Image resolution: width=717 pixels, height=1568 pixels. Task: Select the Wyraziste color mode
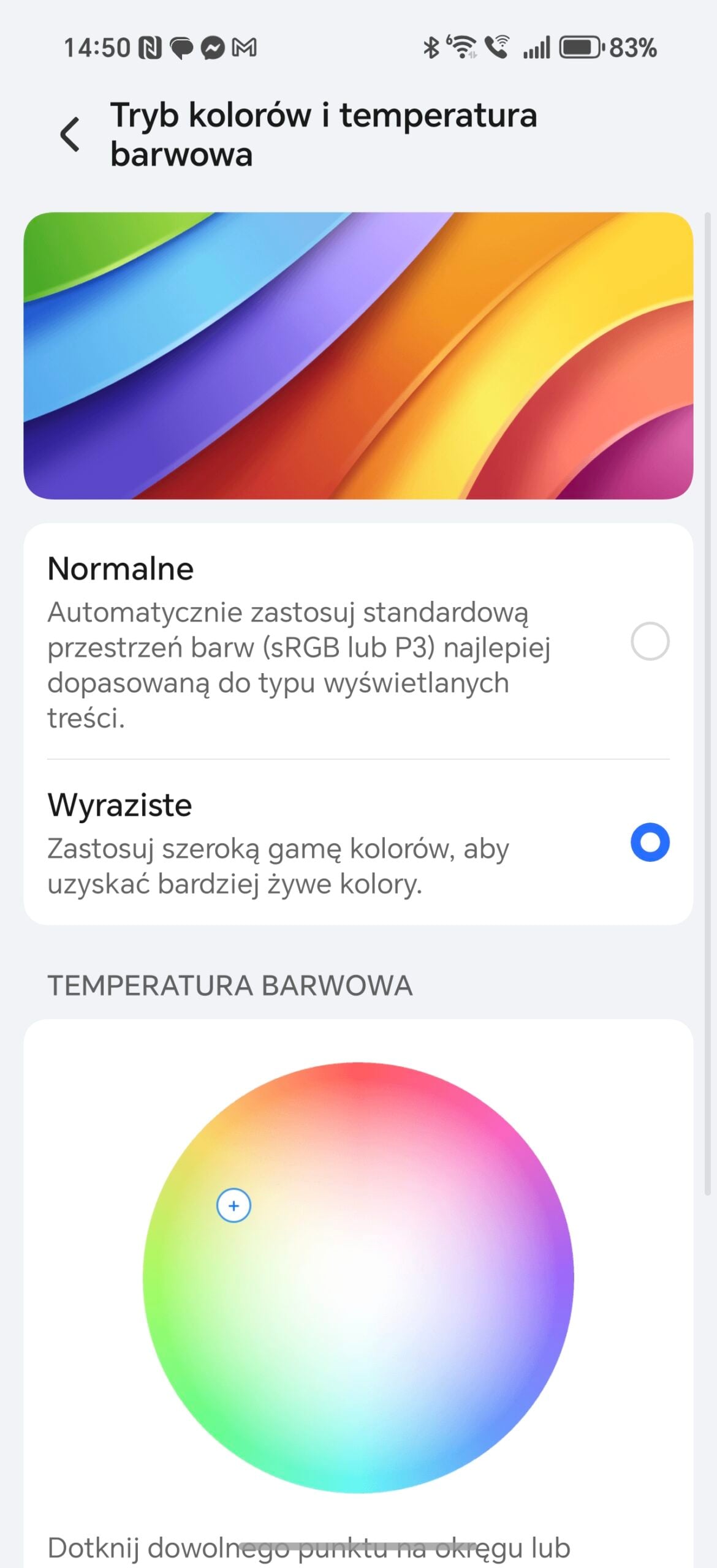[358, 843]
